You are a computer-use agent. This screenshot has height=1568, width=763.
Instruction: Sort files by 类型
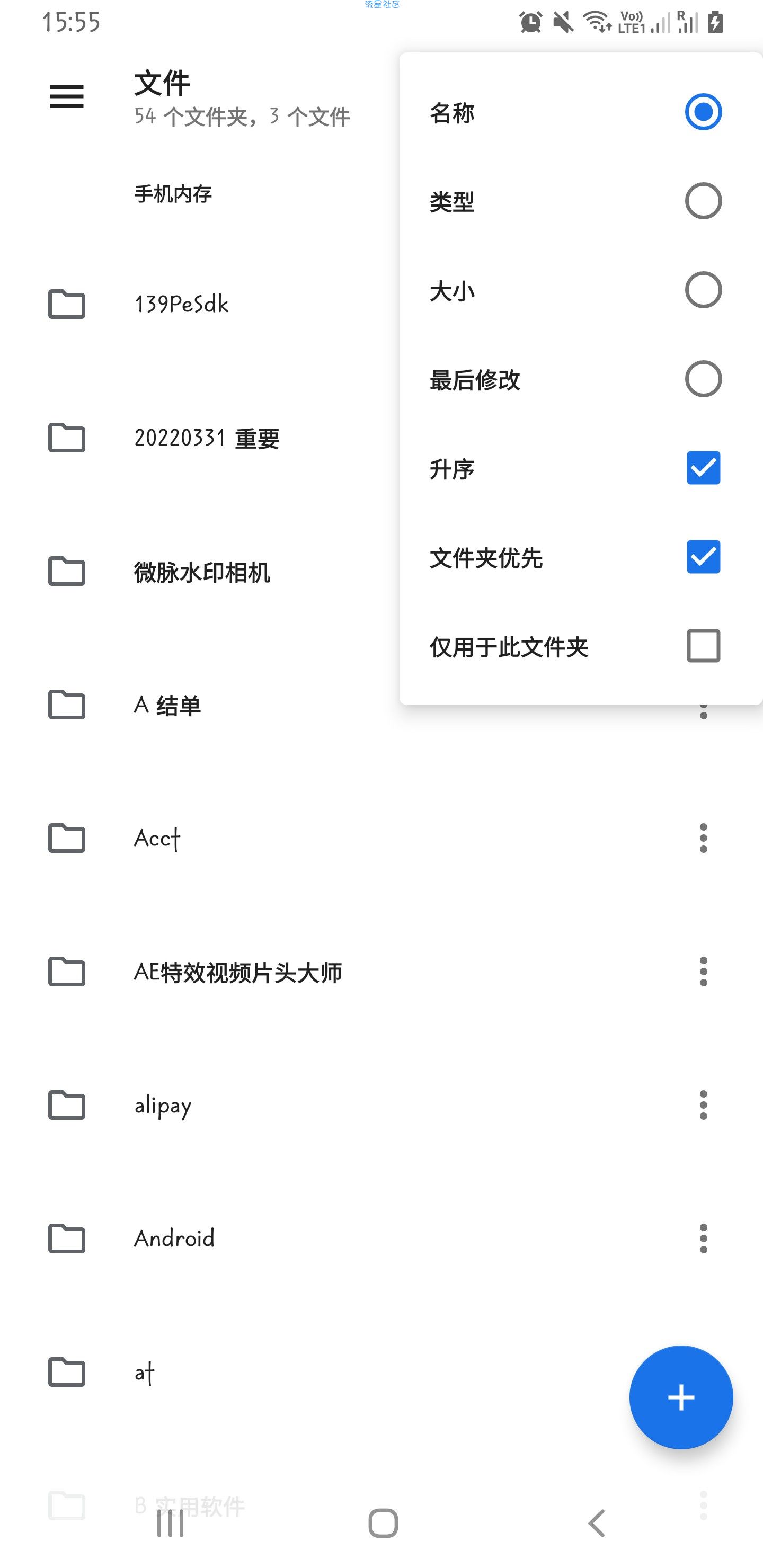tap(581, 201)
